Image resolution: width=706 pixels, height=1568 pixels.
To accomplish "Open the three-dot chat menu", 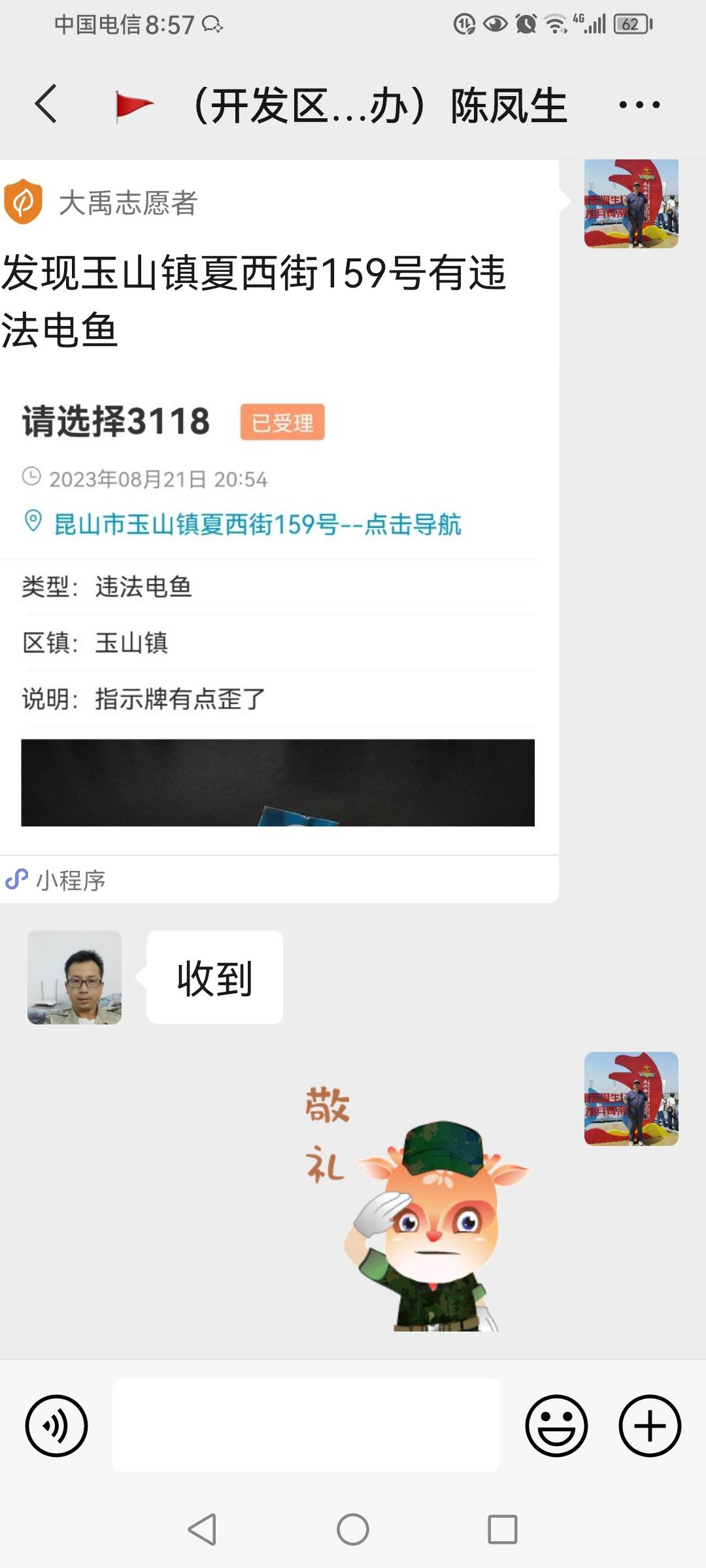I will point(639,105).
